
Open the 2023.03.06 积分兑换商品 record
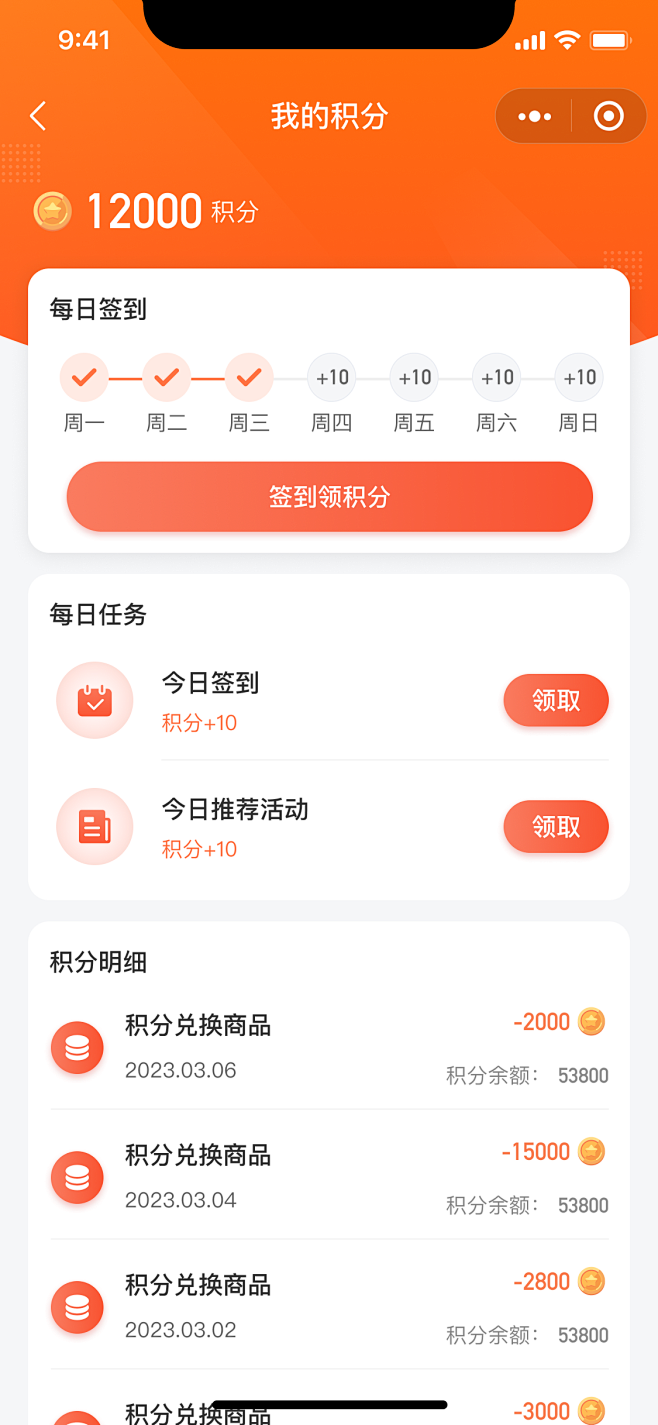coord(329,1047)
